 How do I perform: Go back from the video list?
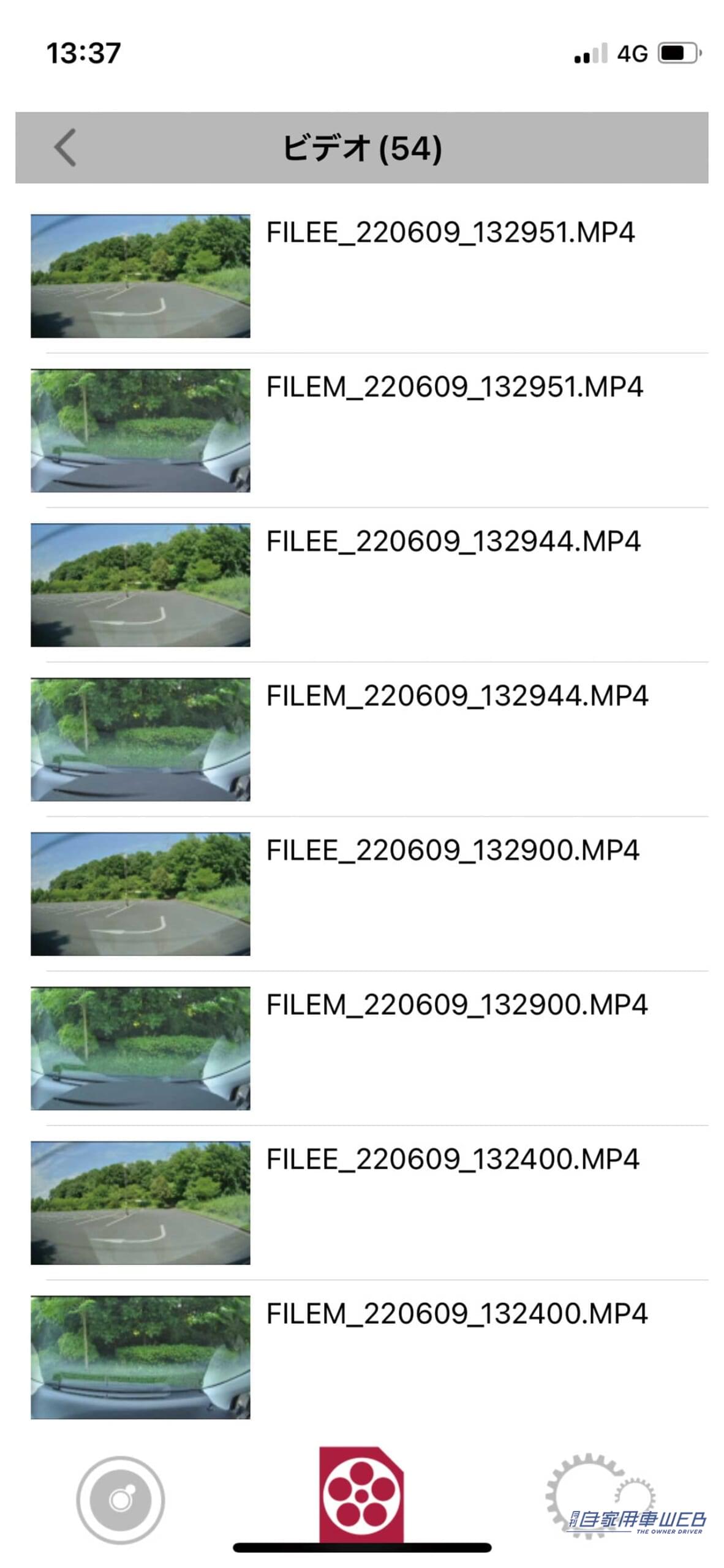click(65, 148)
